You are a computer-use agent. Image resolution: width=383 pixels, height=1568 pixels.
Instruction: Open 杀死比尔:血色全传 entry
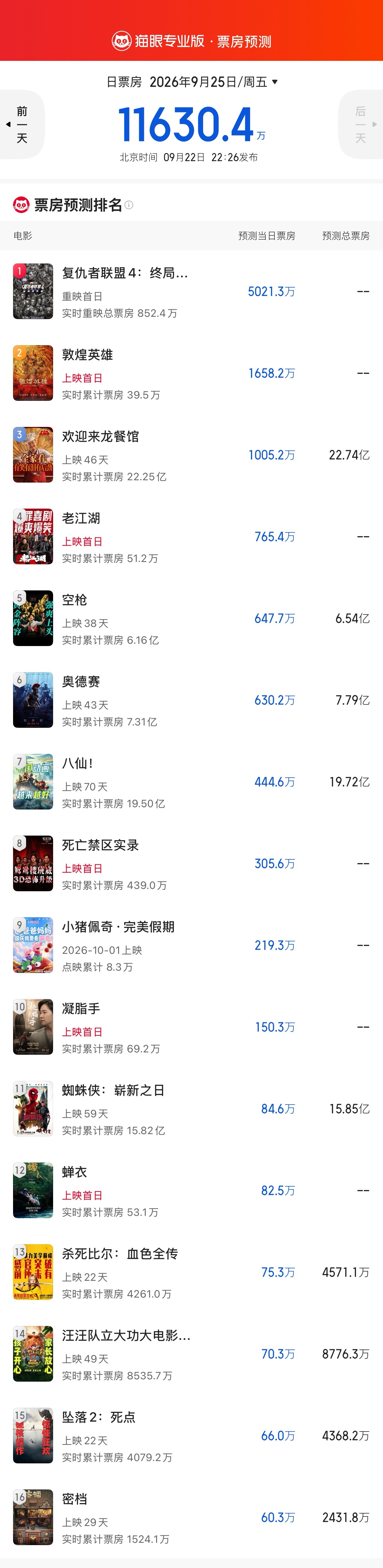click(191, 1272)
